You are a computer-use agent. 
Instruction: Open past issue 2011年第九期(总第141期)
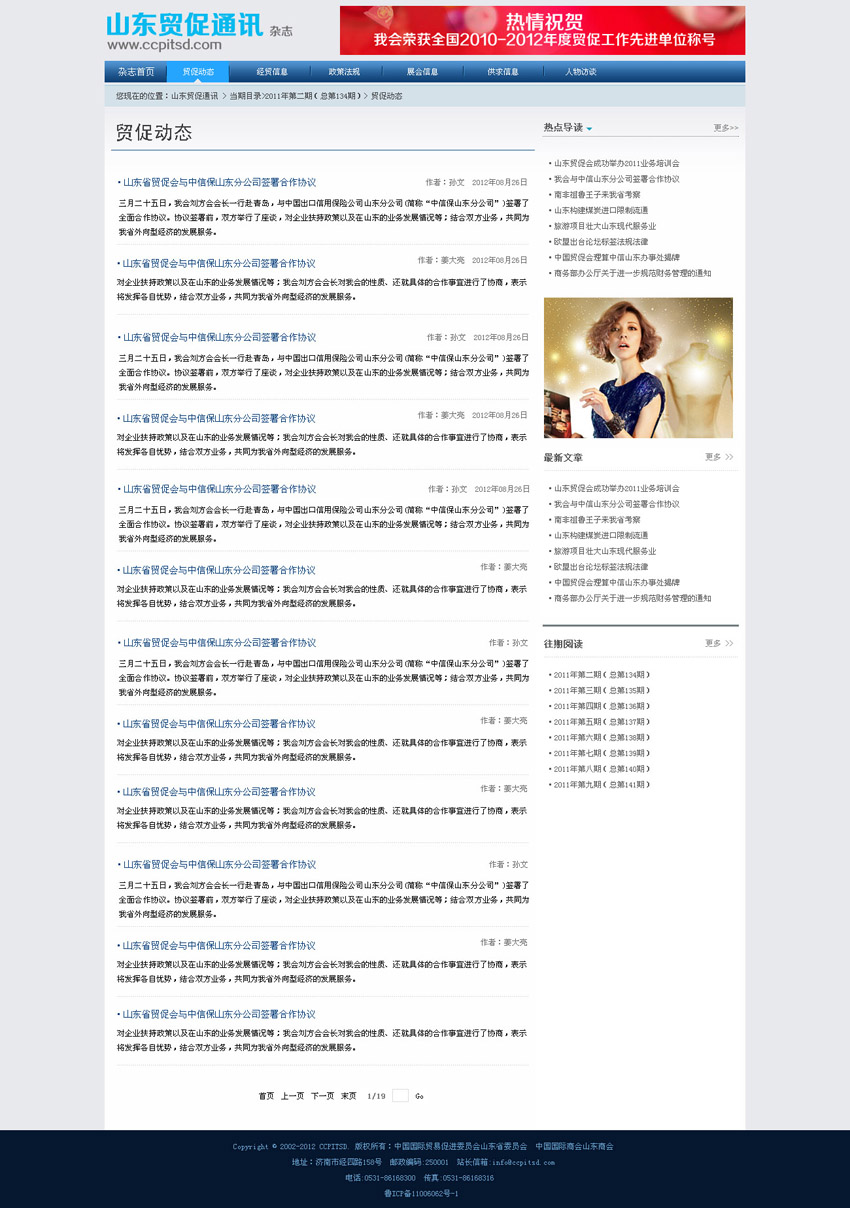pos(601,785)
